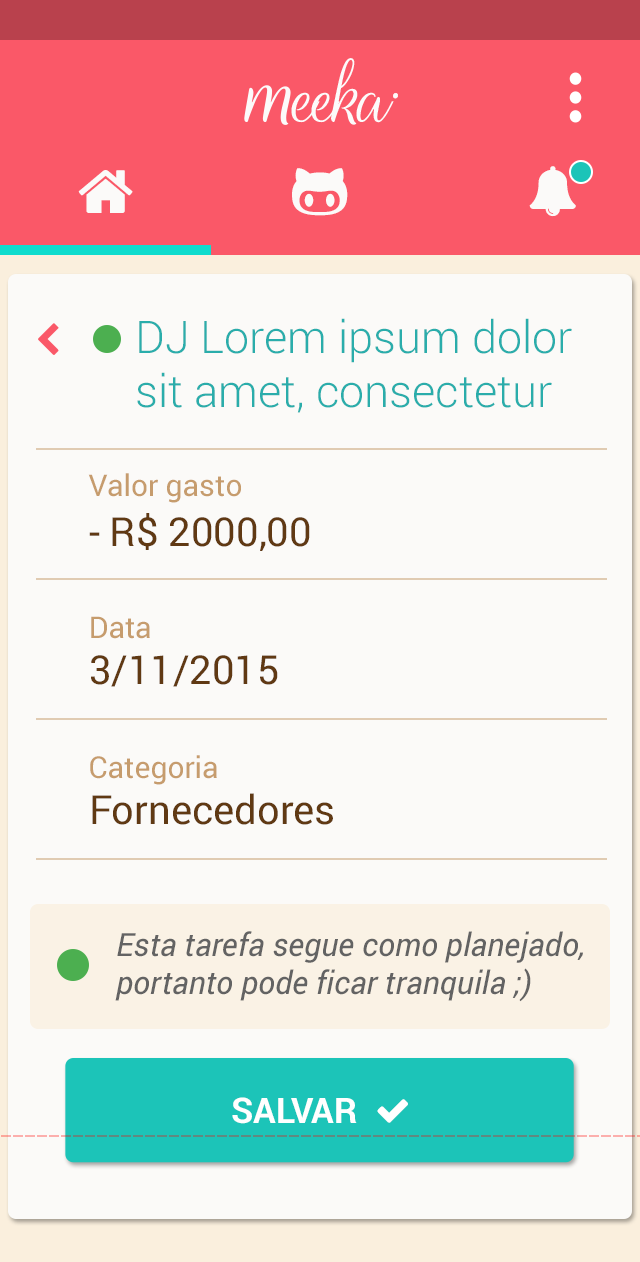Switch to the home tab
This screenshot has height=1262, width=640.
coord(106,191)
